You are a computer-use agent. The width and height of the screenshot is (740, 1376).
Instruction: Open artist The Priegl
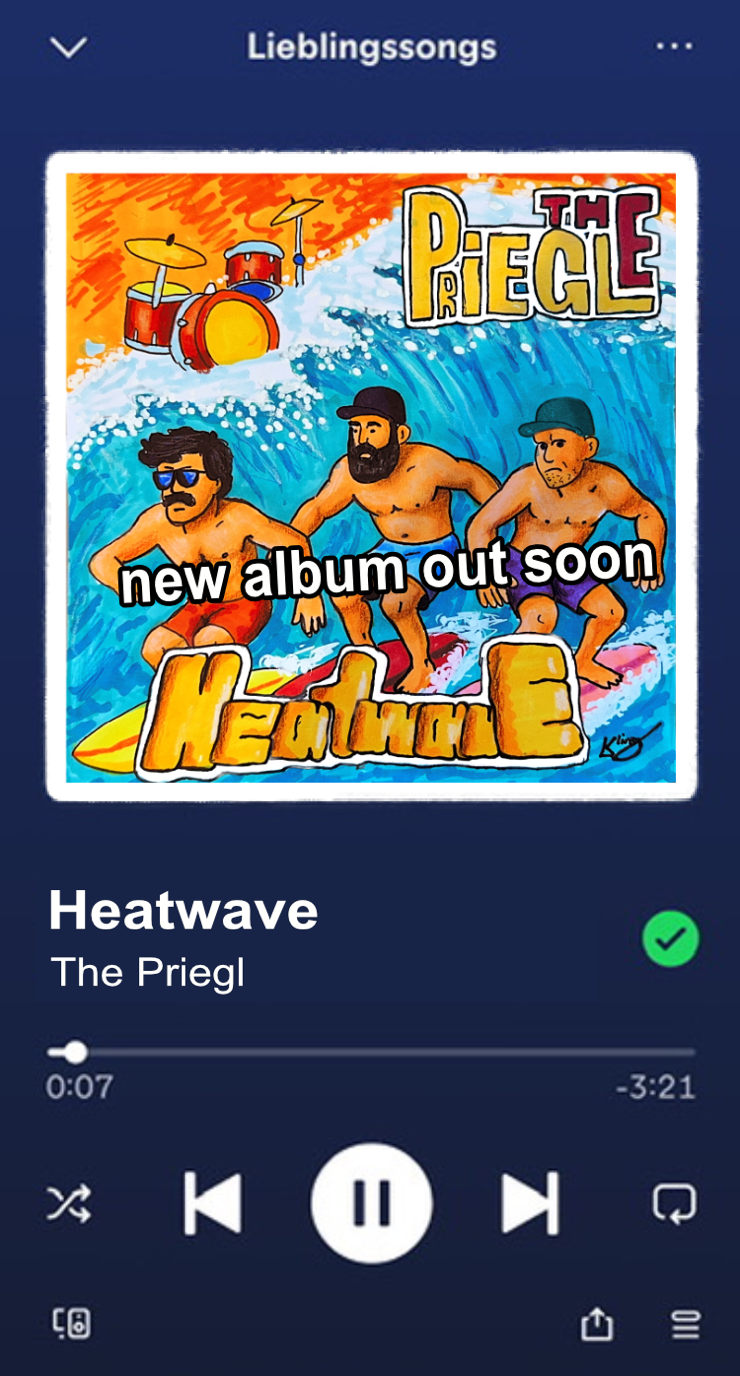point(148,972)
